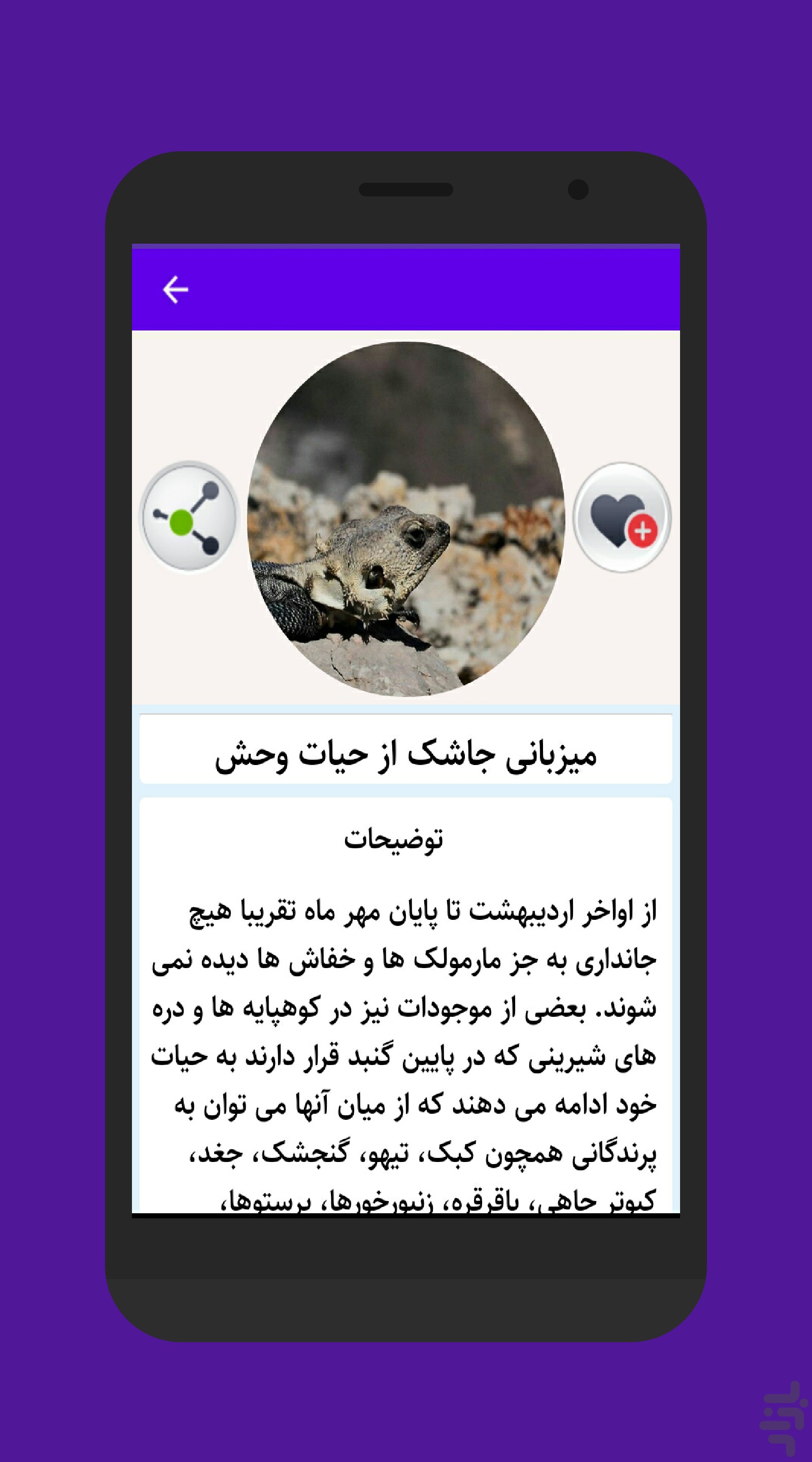
Task: Add this article to favorites
Action: click(x=622, y=518)
